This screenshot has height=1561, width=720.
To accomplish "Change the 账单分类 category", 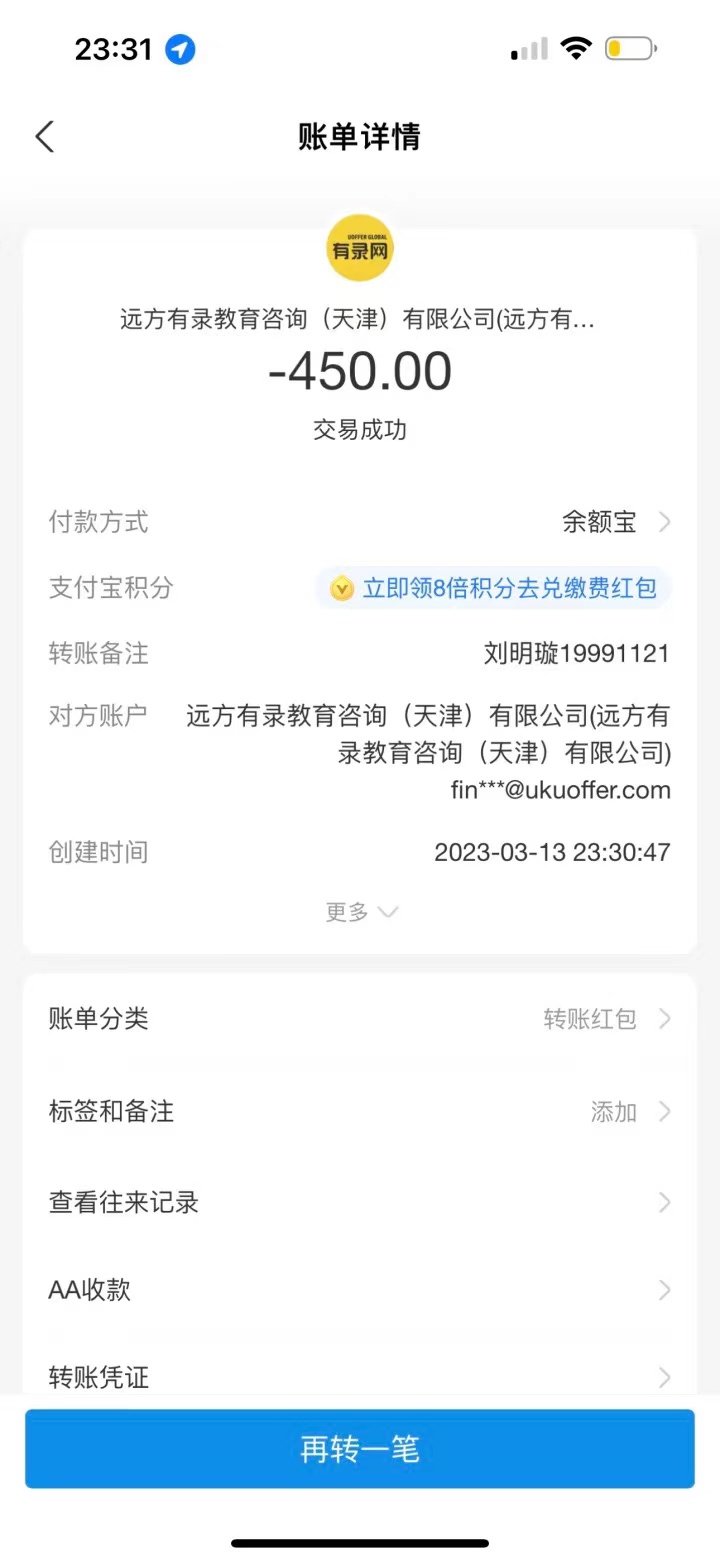I will tap(360, 1019).
